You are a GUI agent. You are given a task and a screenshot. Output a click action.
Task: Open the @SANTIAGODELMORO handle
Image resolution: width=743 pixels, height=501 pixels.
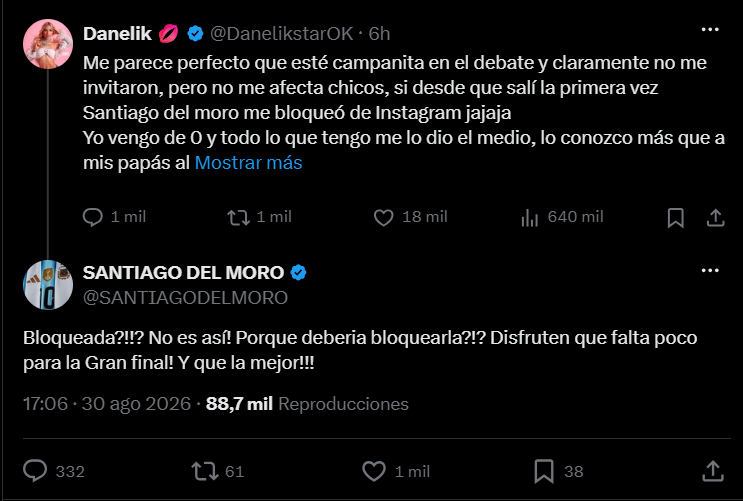(185, 298)
